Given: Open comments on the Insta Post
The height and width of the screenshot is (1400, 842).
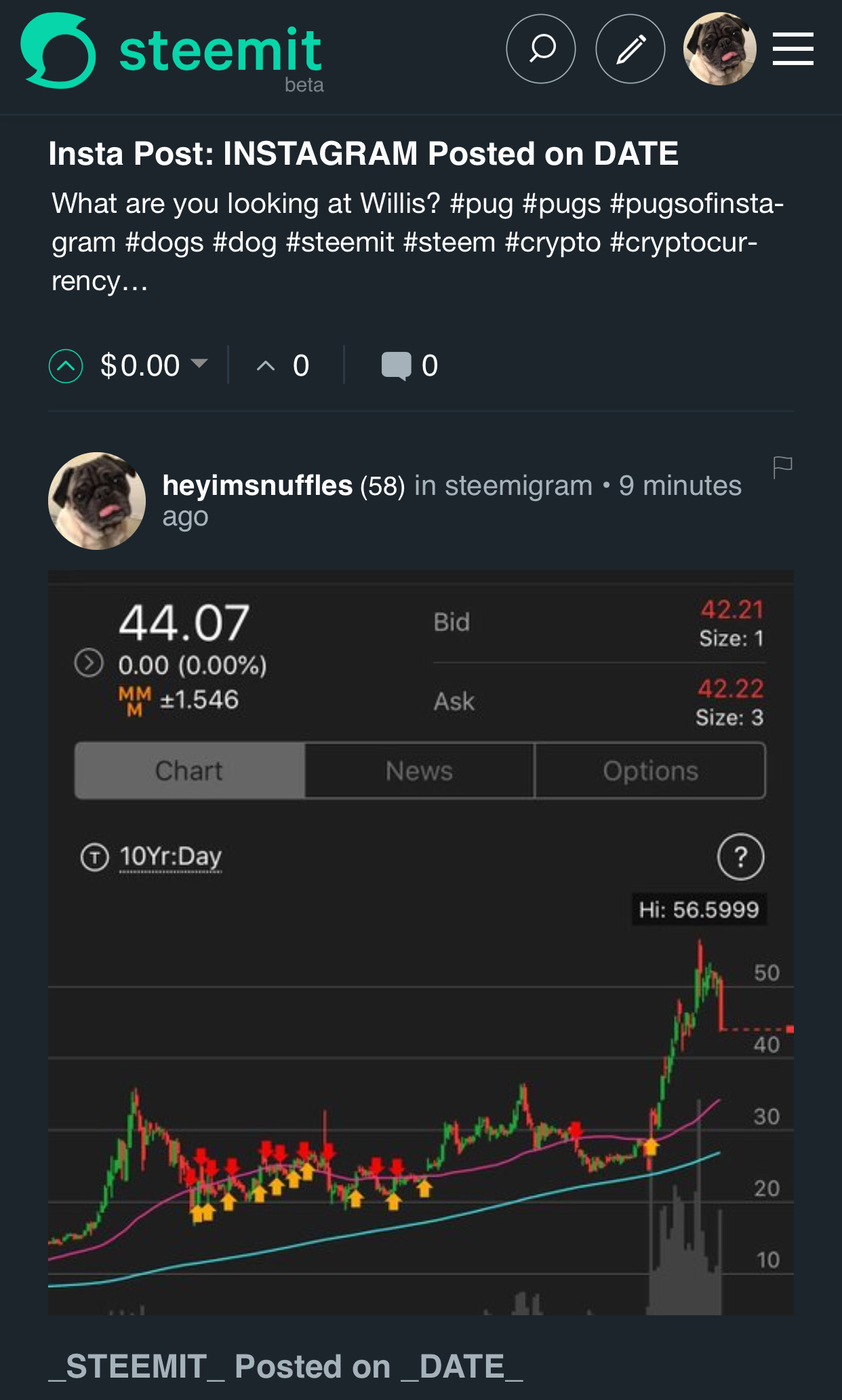Looking at the screenshot, I should tap(409, 366).
